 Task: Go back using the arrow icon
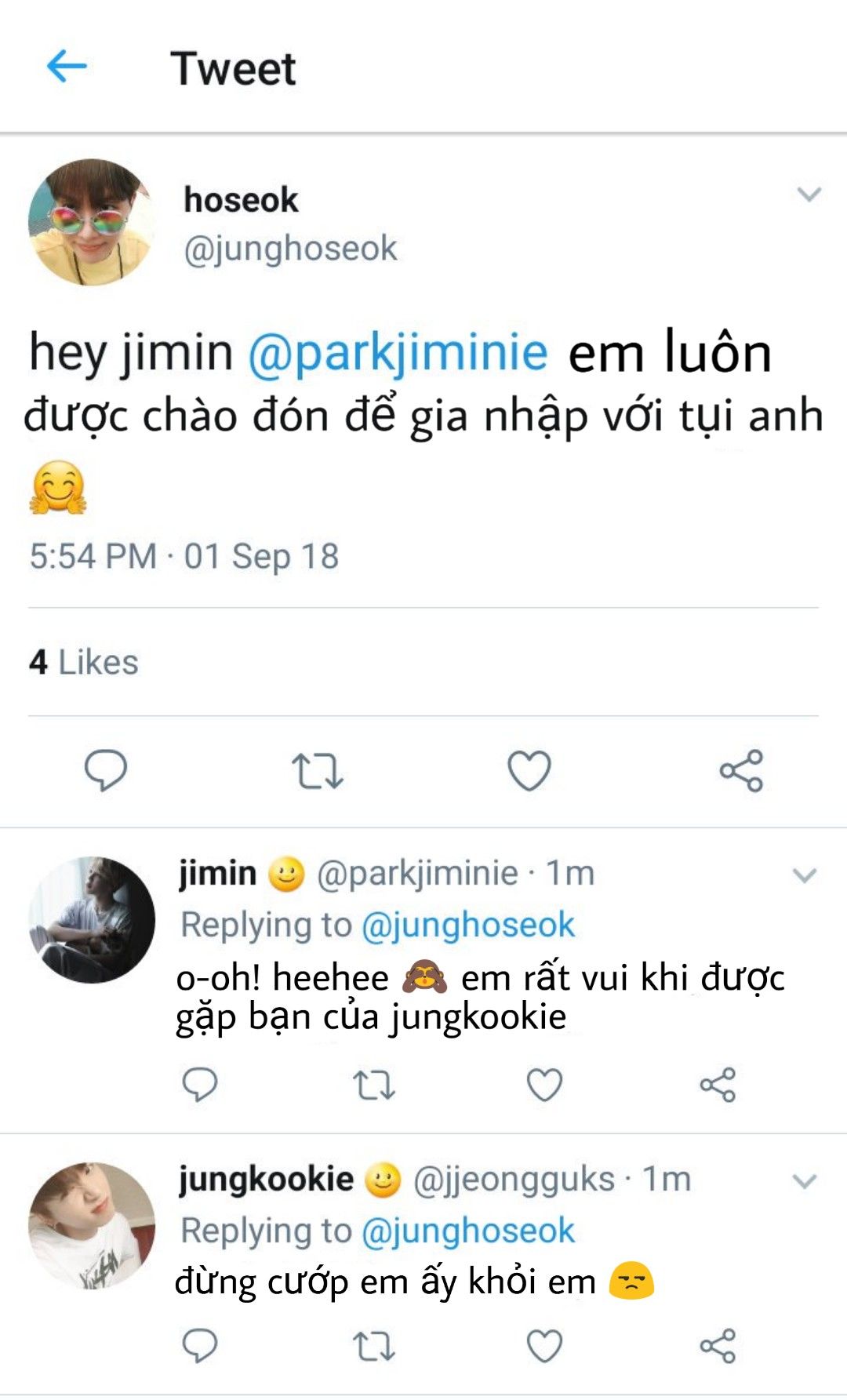pos(67,66)
